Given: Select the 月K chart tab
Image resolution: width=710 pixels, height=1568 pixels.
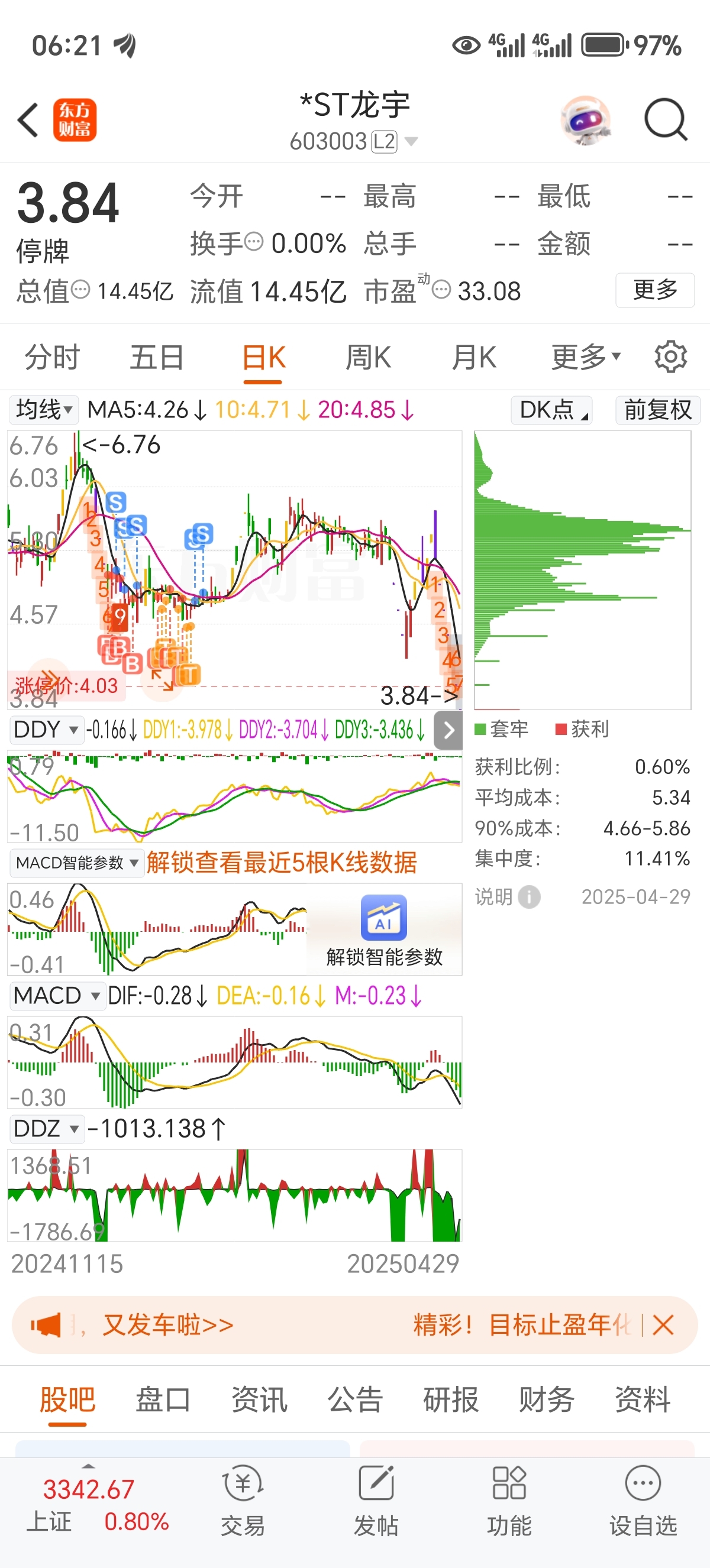Looking at the screenshot, I should (474, 357).
